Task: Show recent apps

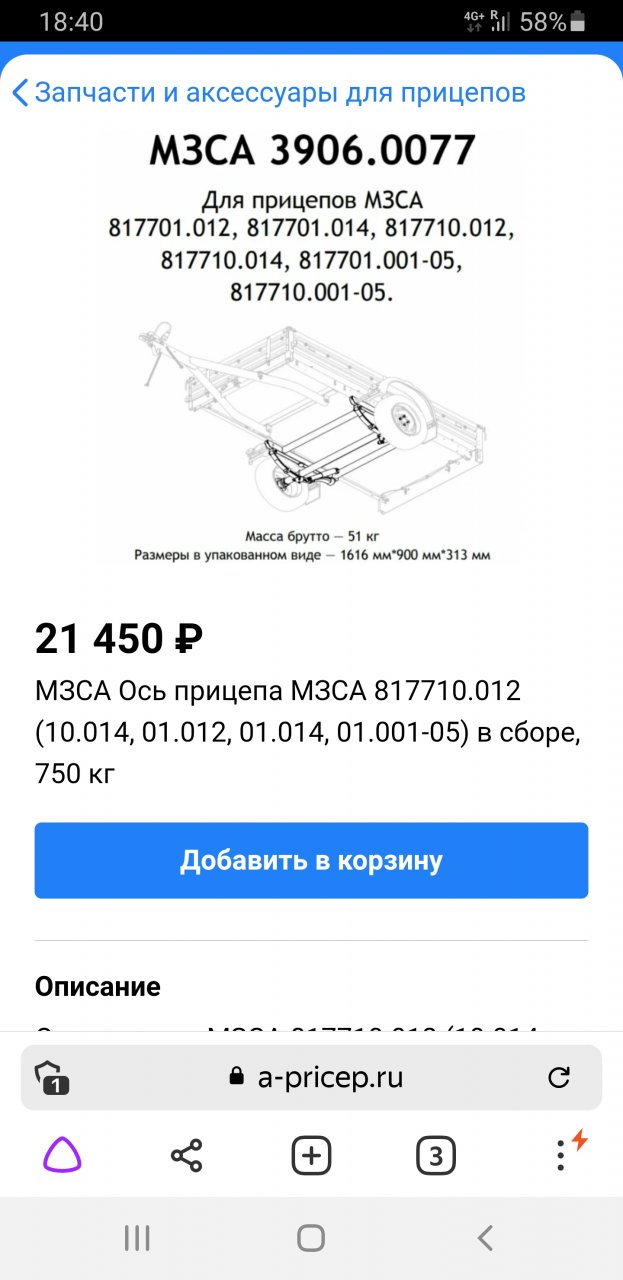Action: (x=137, y=1238)
